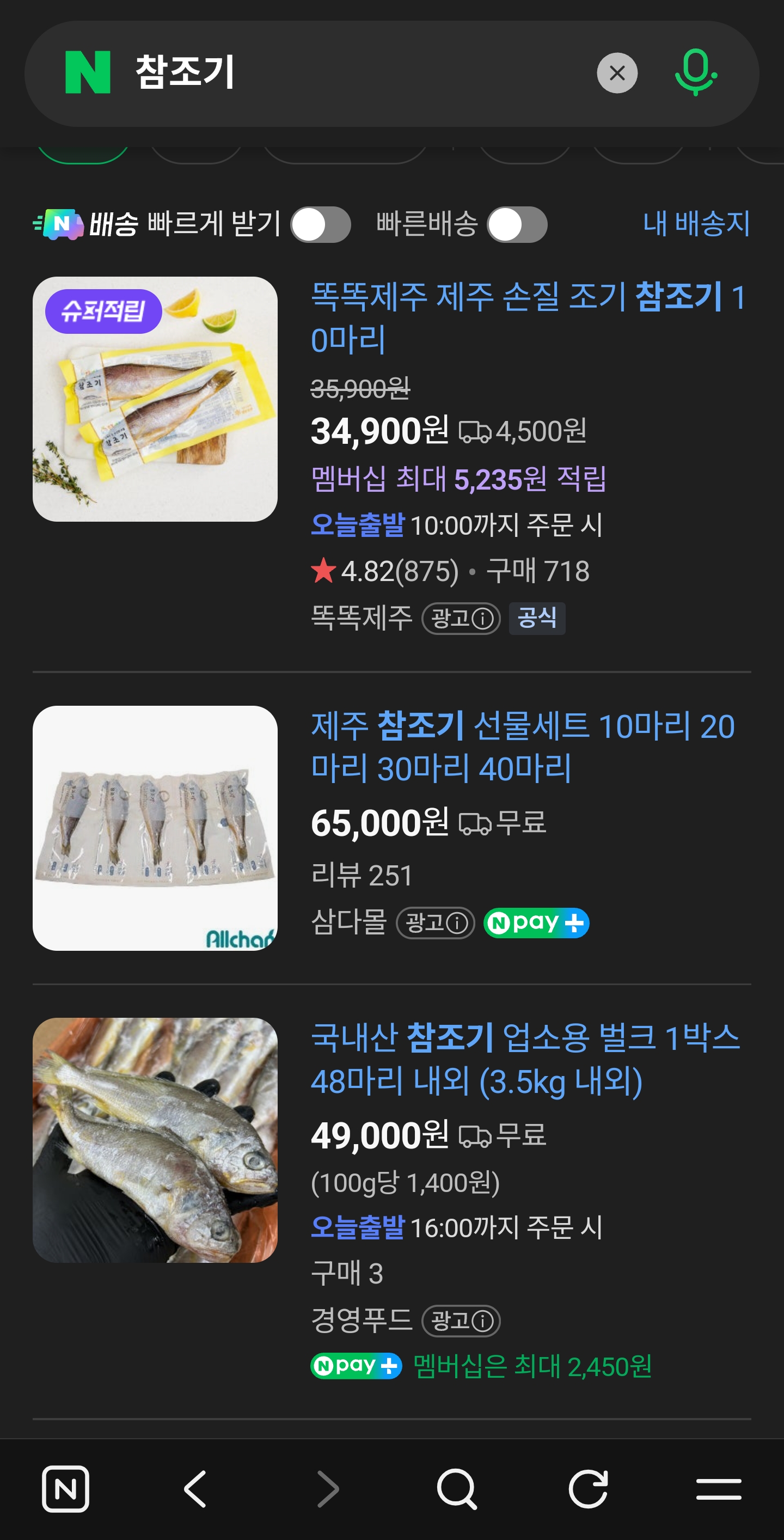This screenshot has width=784, height=1540.
Task: Go to the Naver home button
Action: 65,1489
